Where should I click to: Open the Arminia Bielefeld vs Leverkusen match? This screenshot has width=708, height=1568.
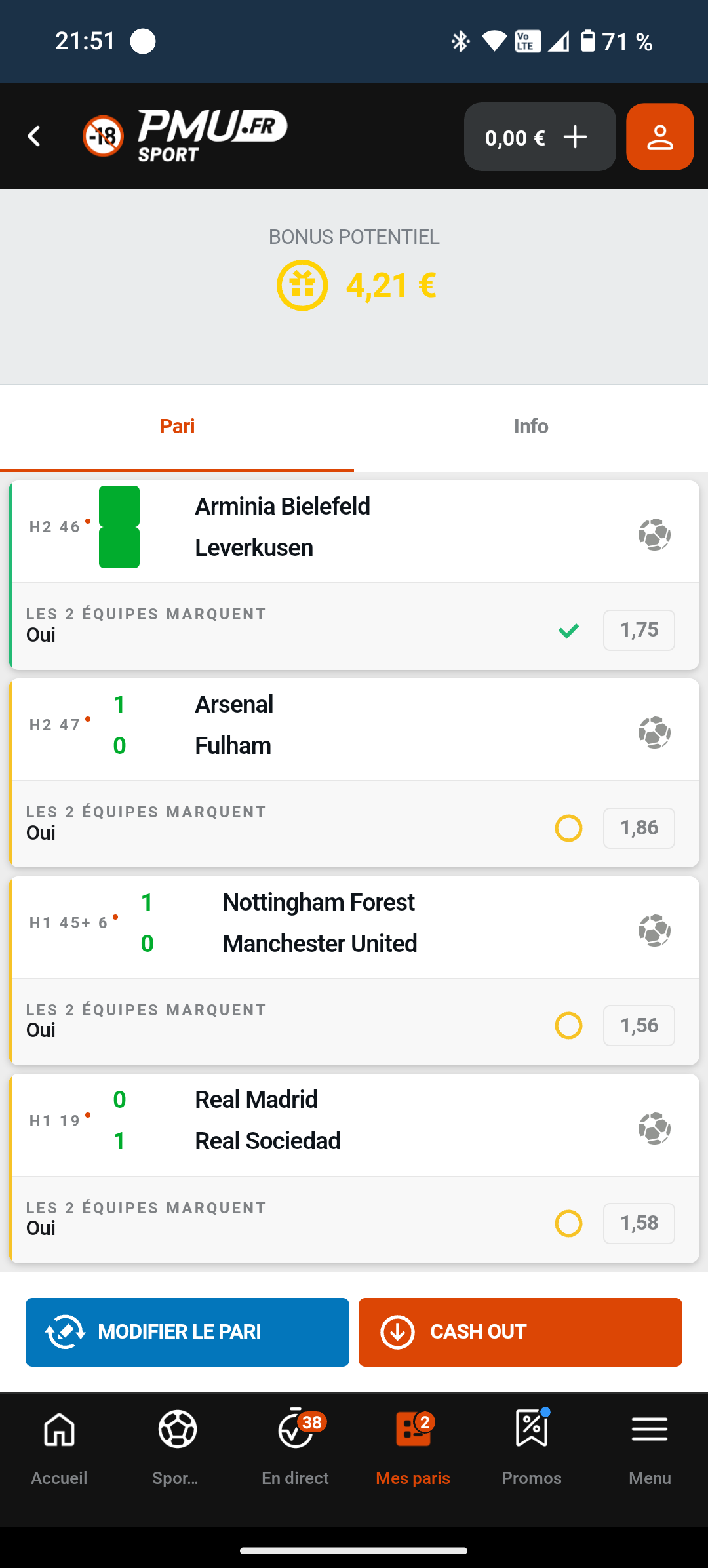click(x=355, y=532)
